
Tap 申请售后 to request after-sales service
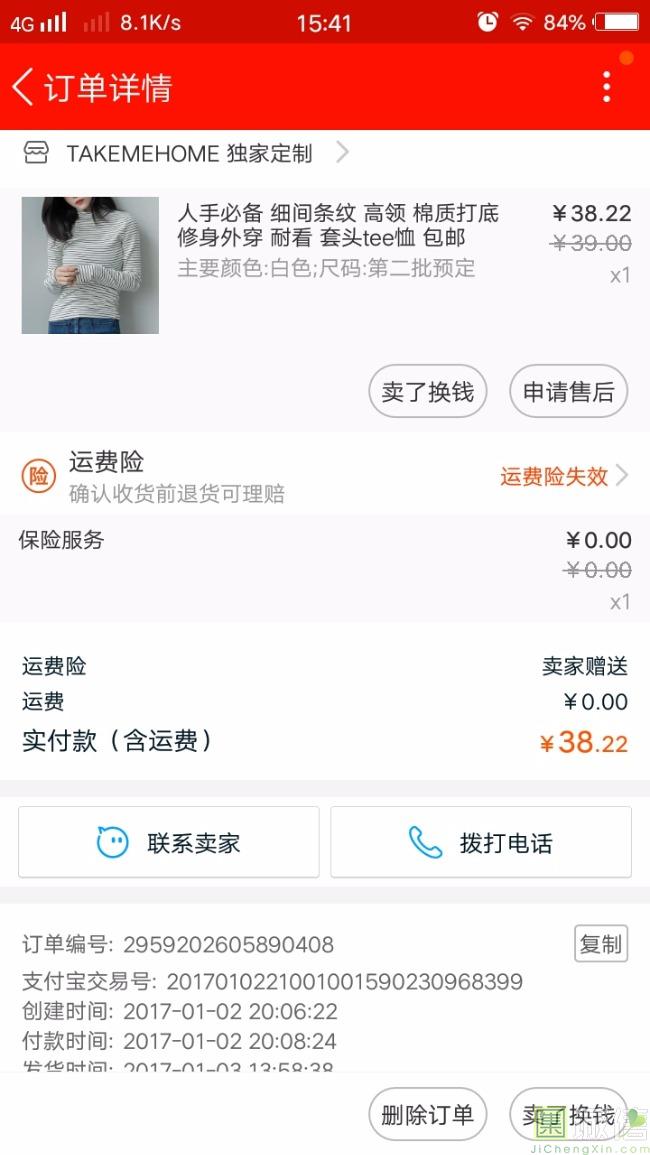tap(568, 392)
